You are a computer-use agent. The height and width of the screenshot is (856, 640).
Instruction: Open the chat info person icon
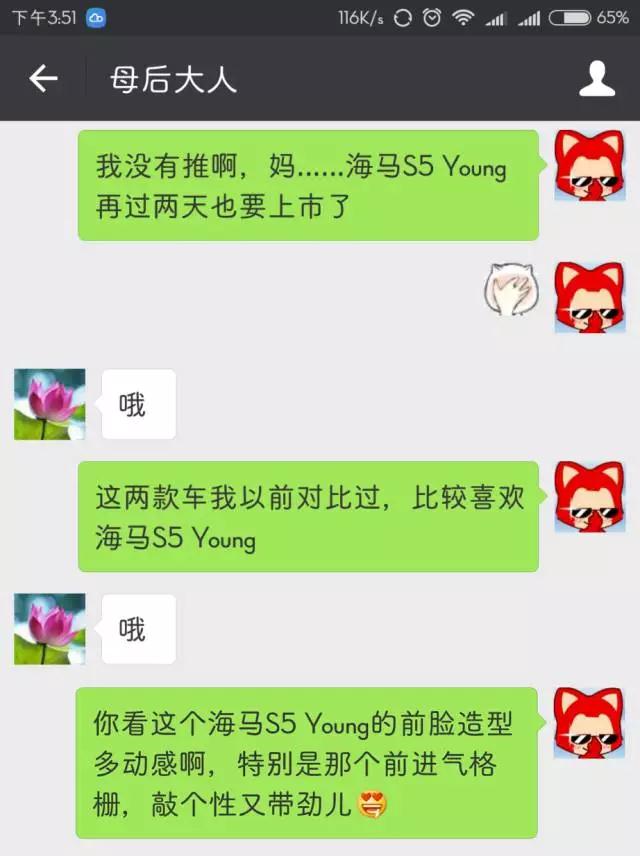(597, 79)
